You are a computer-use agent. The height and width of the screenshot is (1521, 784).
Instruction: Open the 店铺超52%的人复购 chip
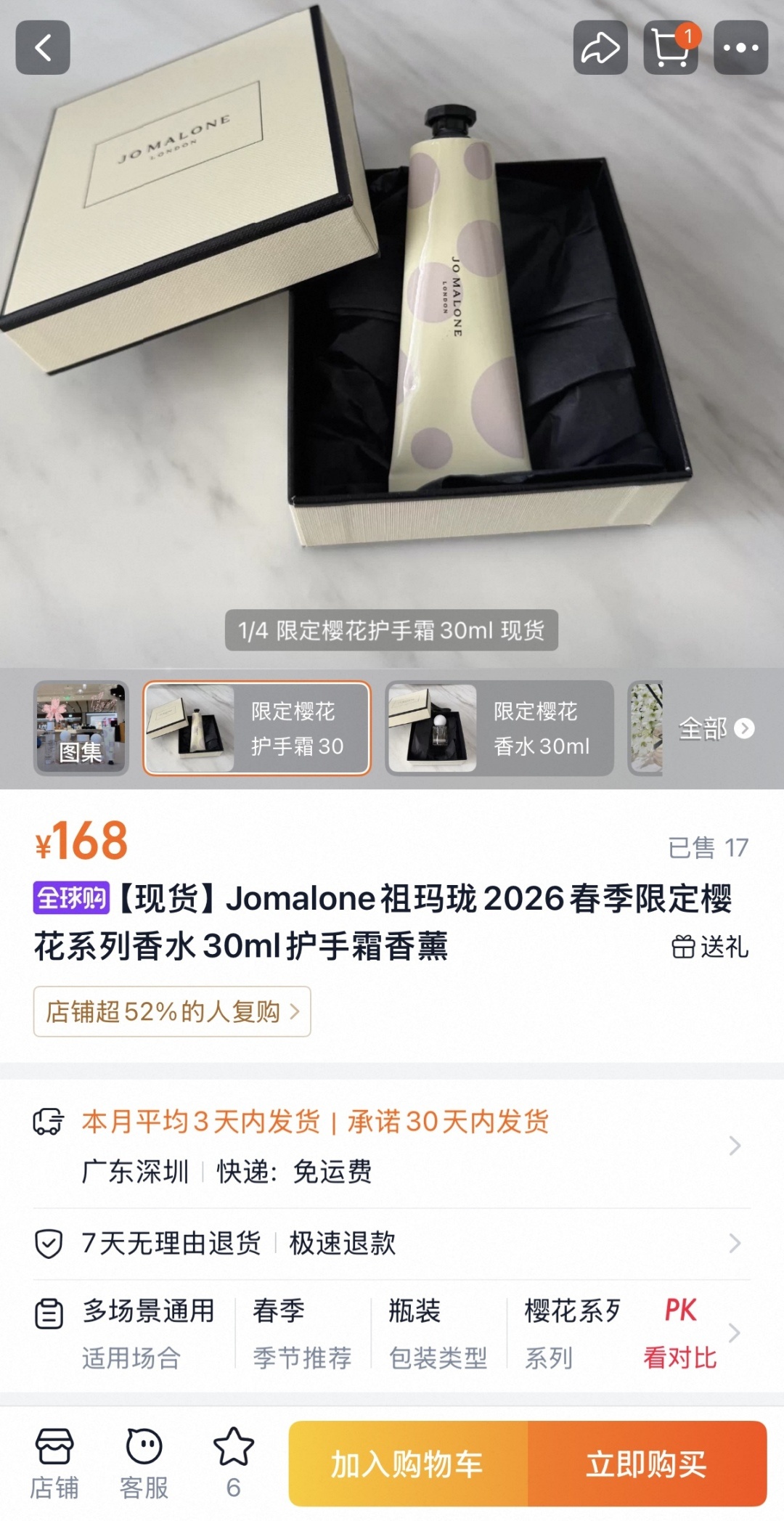(172, 1011)
